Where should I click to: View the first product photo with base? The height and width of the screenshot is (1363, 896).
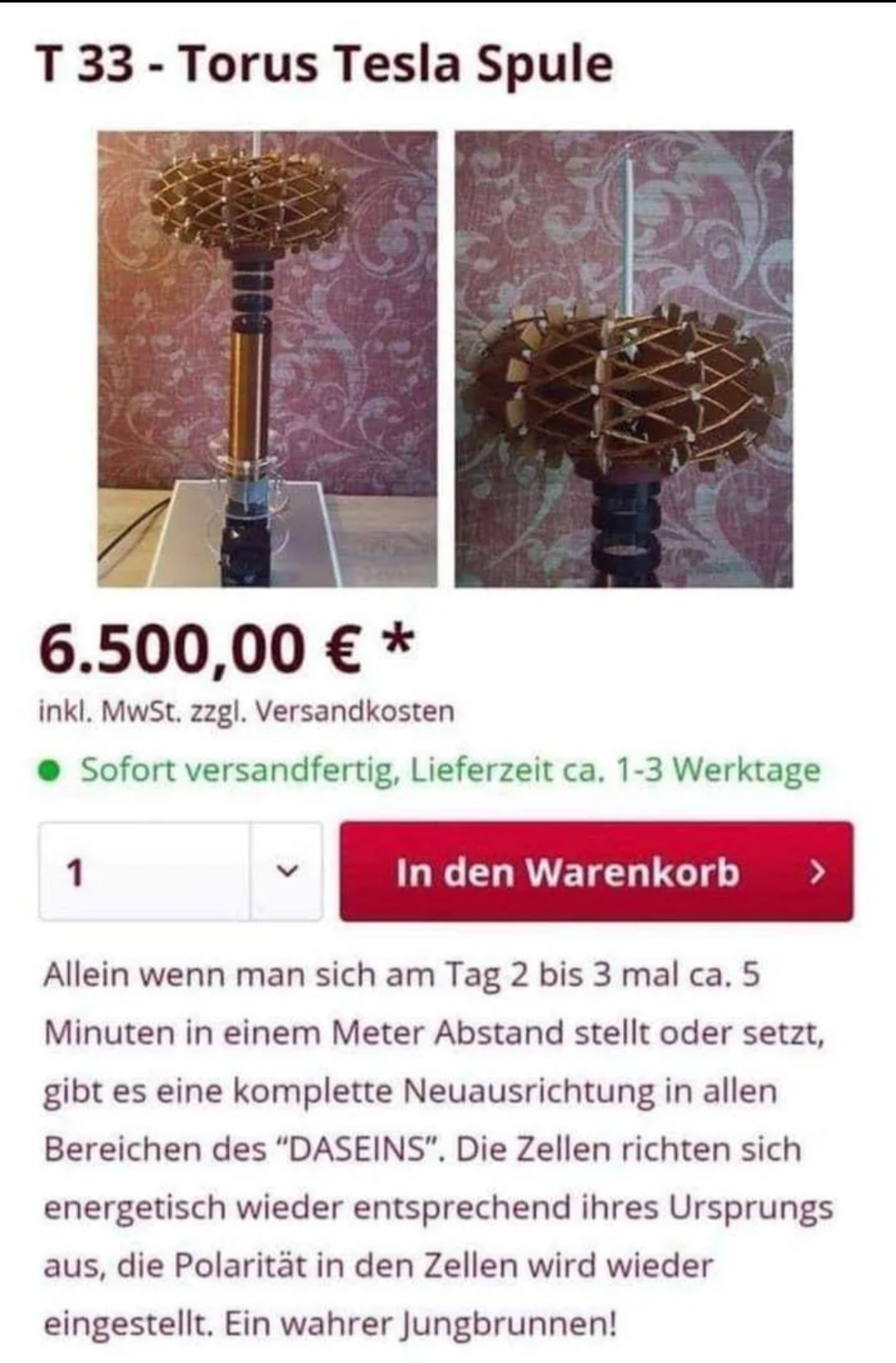click(267, 358)
